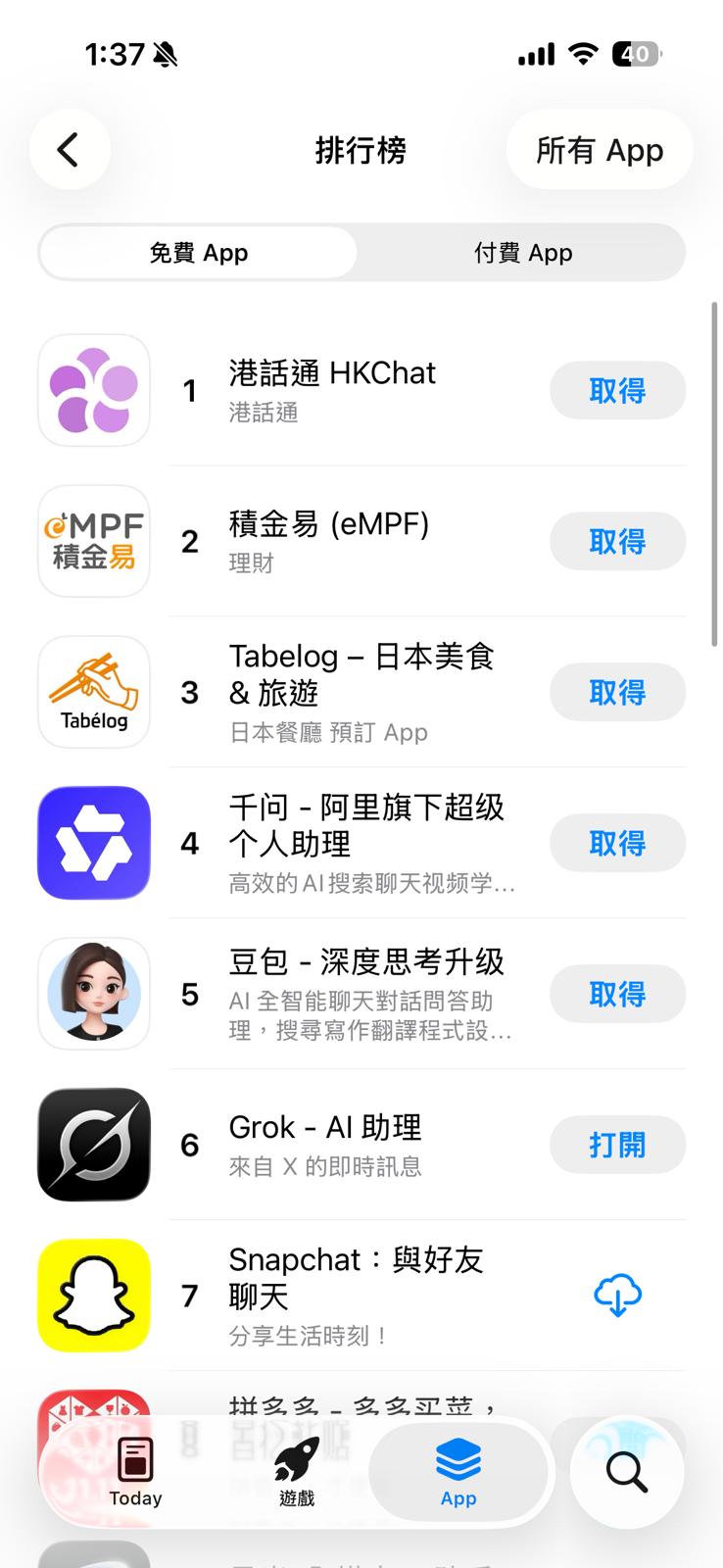Switch to the 遊戲 tab
723x1568 pixels.
(x=296, y=1473)
